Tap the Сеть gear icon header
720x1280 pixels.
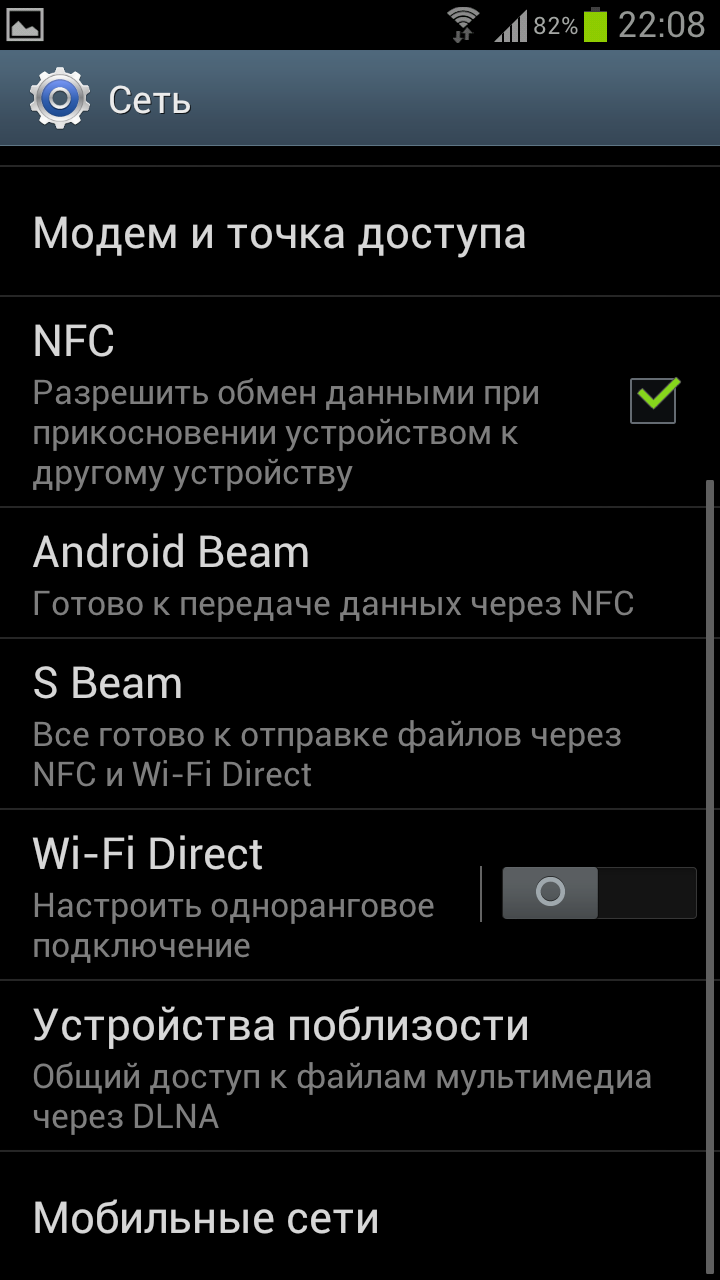(x=60, y=99)
